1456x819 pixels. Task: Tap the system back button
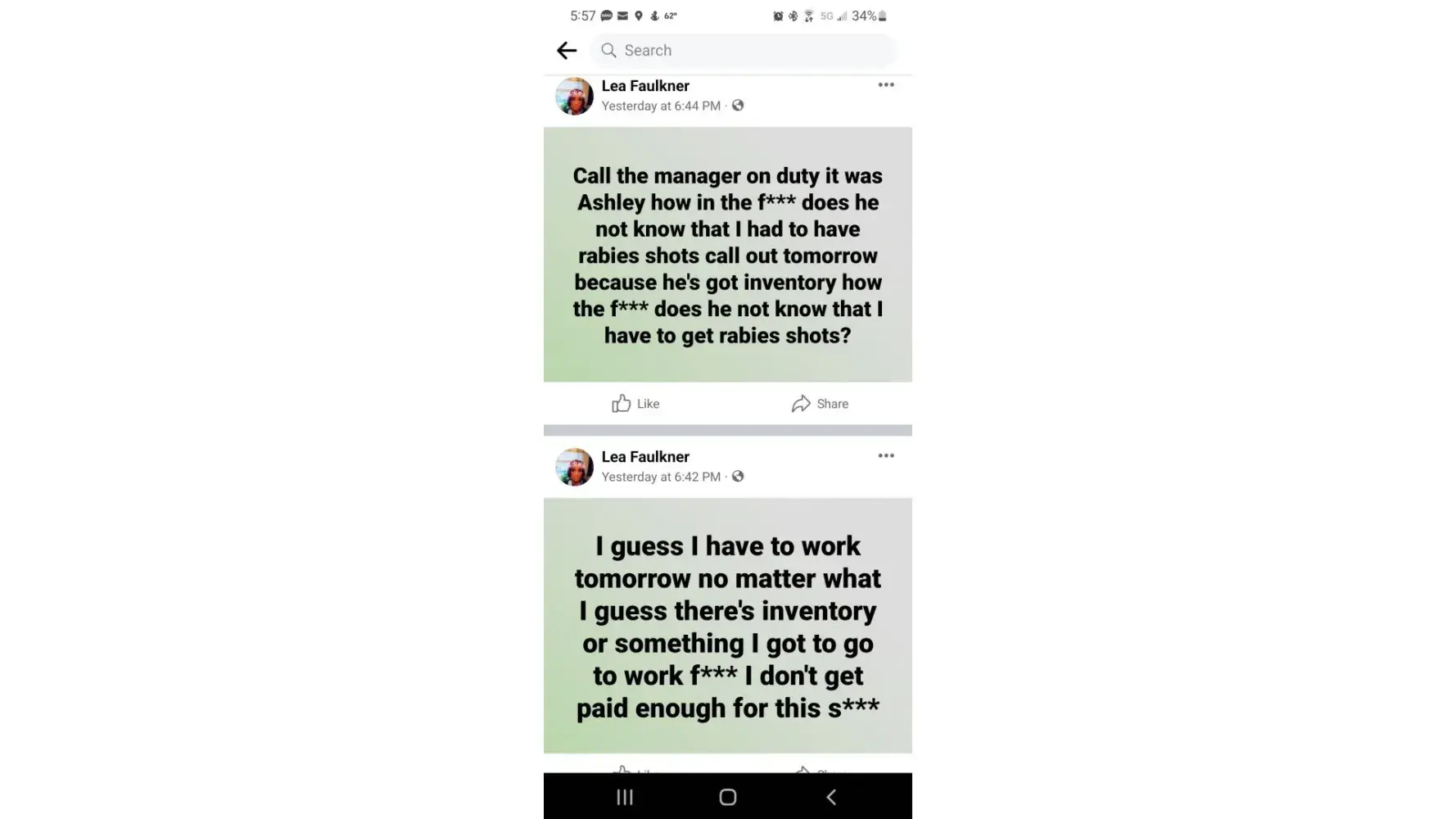(830, 797)
